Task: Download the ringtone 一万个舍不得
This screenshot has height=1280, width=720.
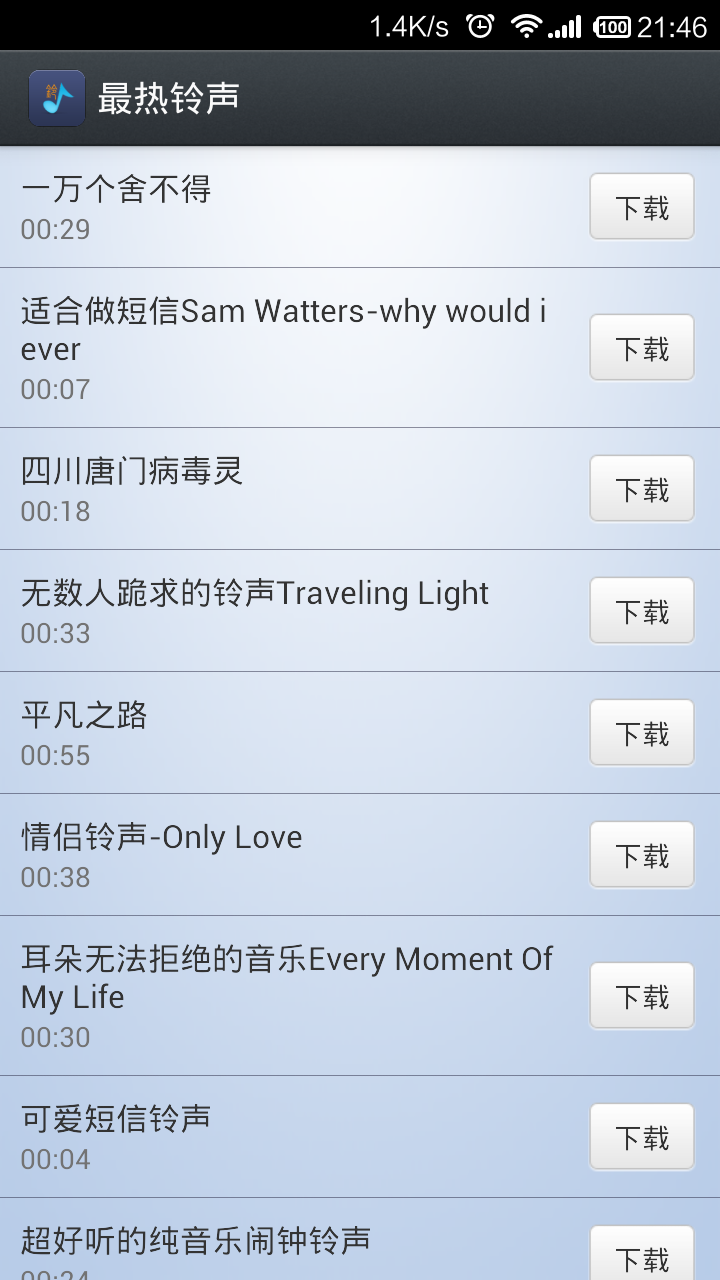Action: pos(641,207)
